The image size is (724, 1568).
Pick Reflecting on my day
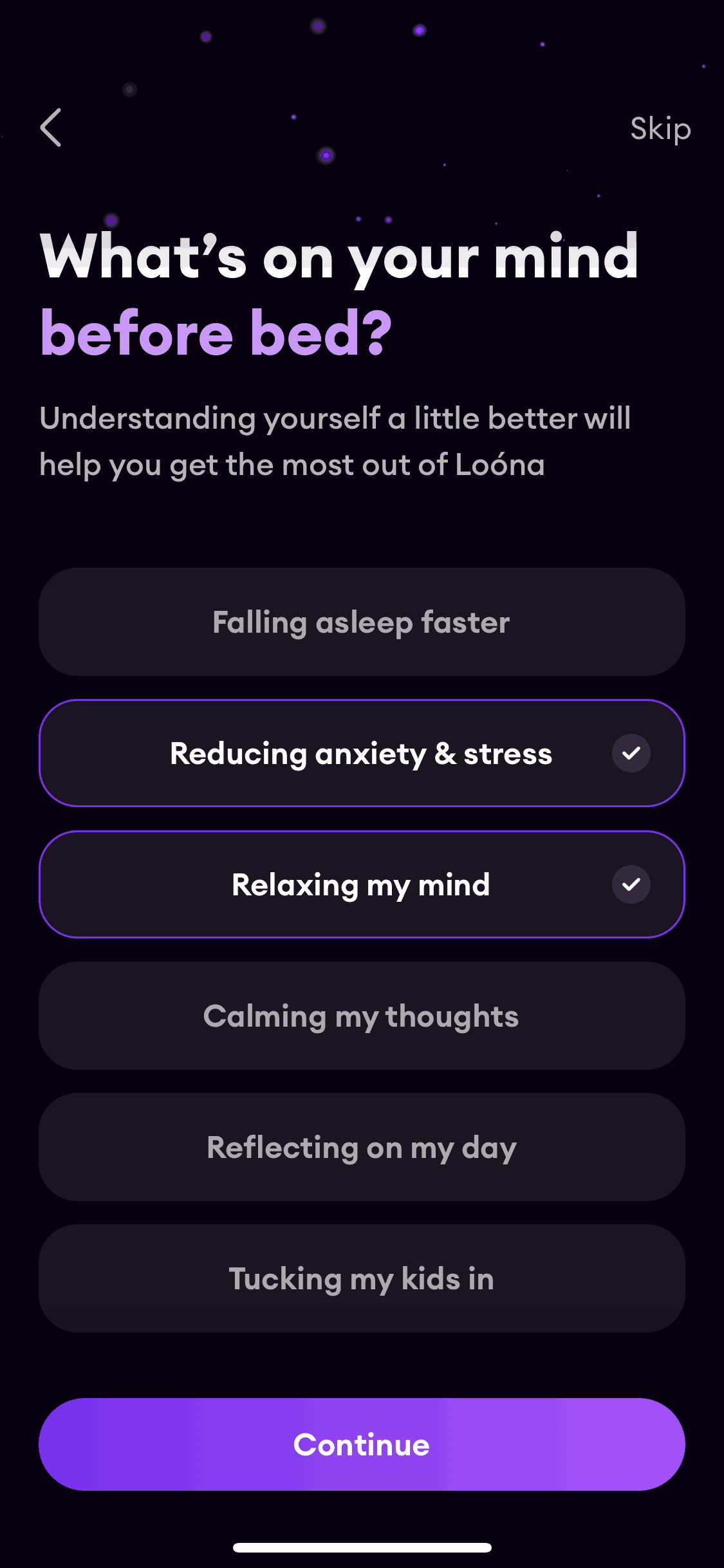[x=362, y=1147]
